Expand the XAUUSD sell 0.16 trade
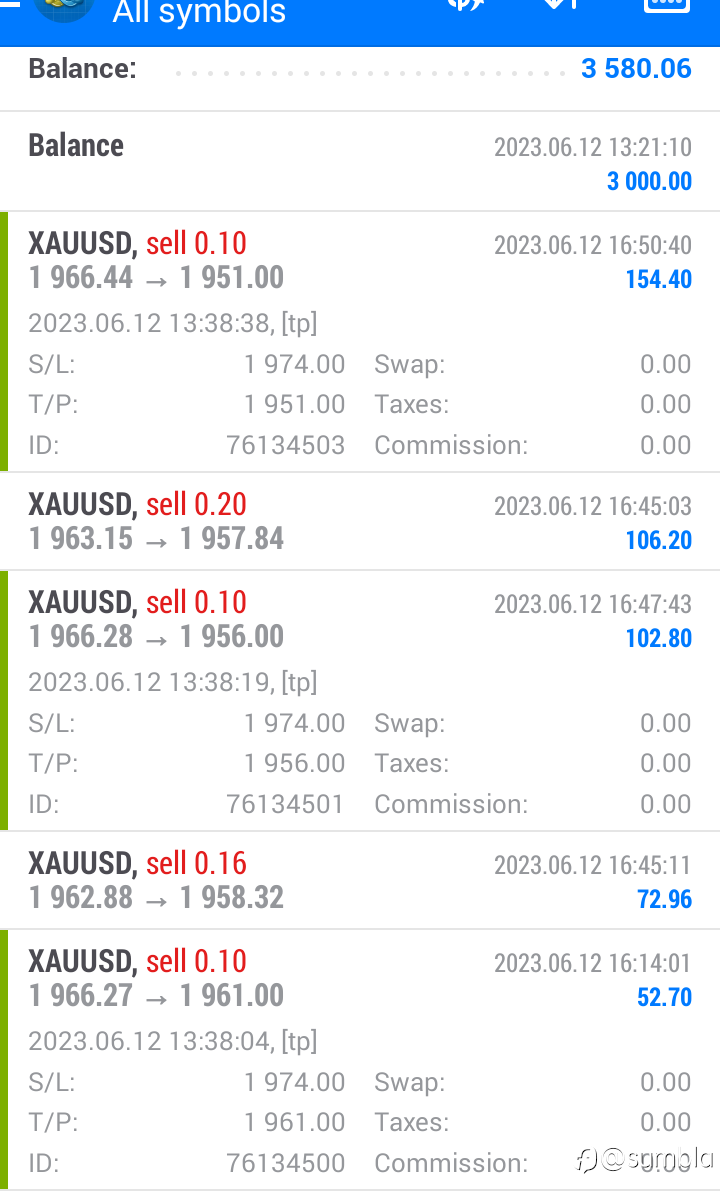 pyautogui.click(x=360, y=881)
